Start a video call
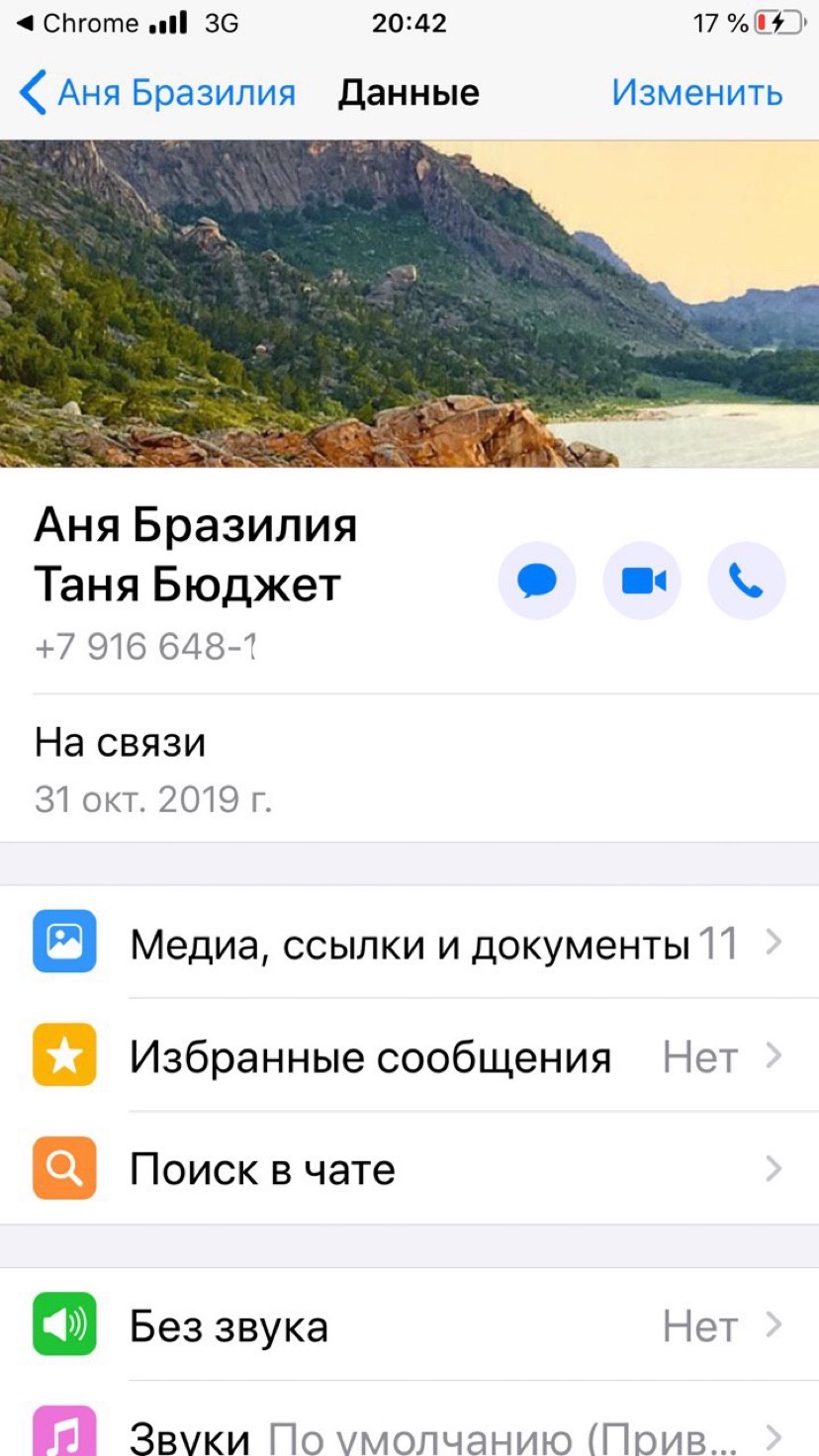819x1456 pixels. pos(642,582)
